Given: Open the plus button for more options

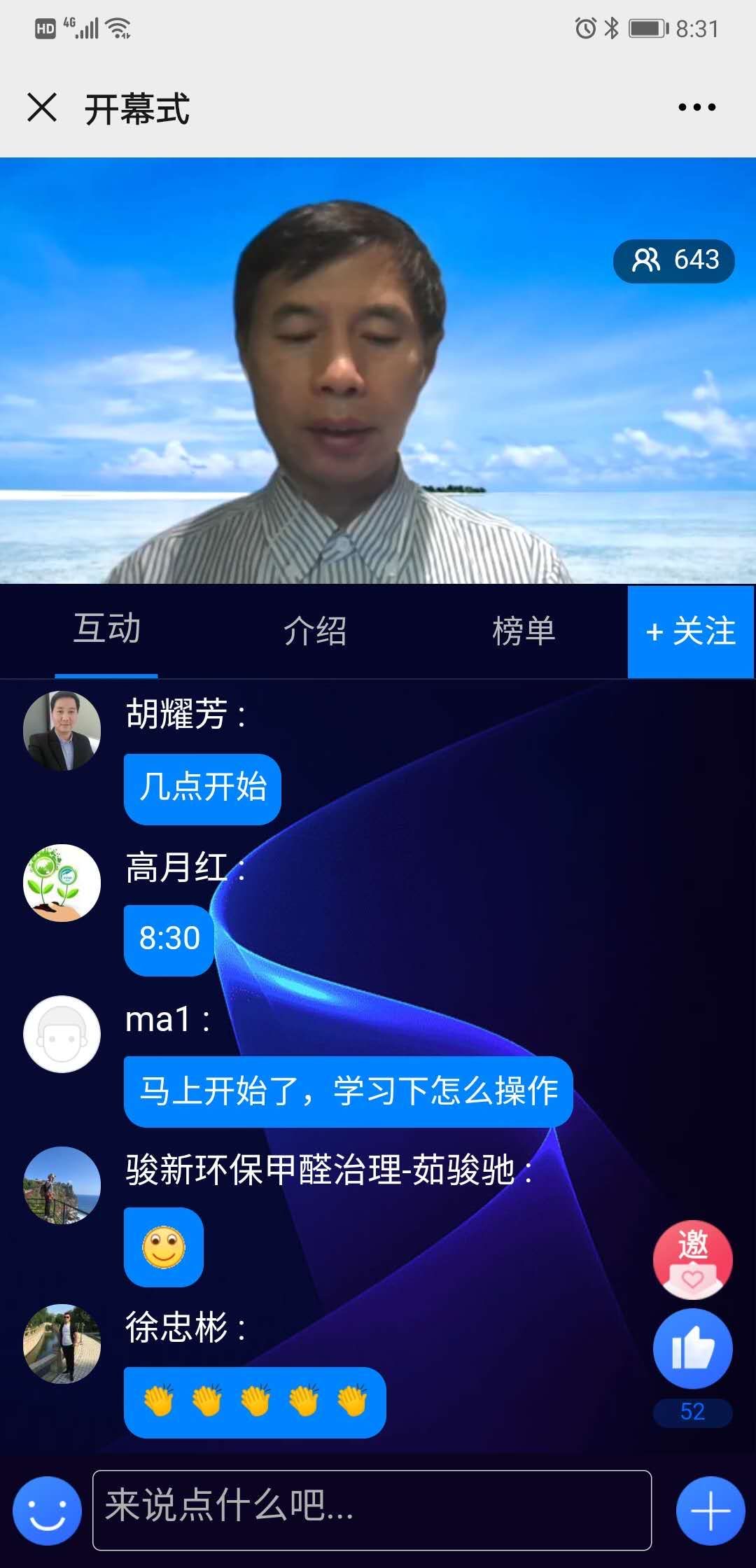Looking at the screenshot, I should point(710,1511).
